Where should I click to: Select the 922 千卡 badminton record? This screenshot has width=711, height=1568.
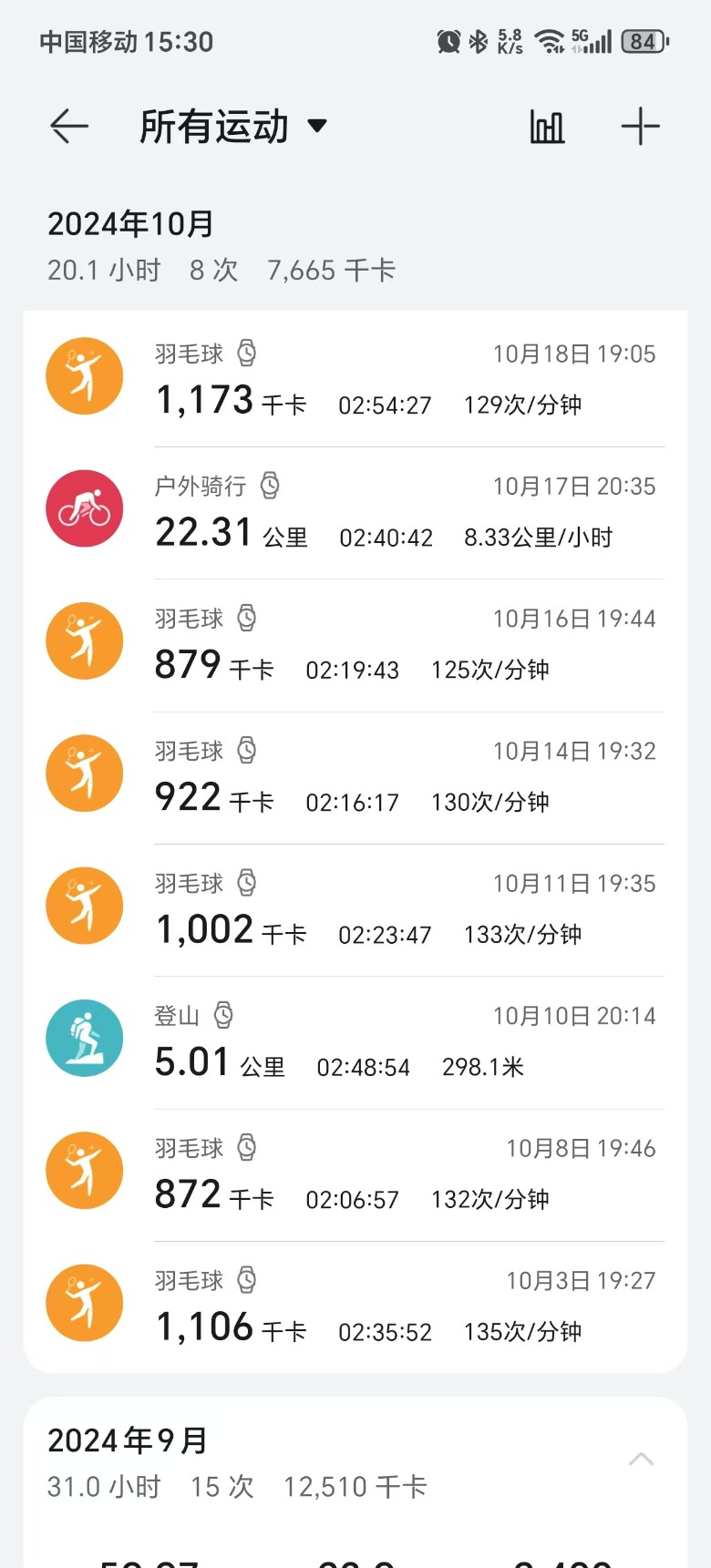point(355,776)
